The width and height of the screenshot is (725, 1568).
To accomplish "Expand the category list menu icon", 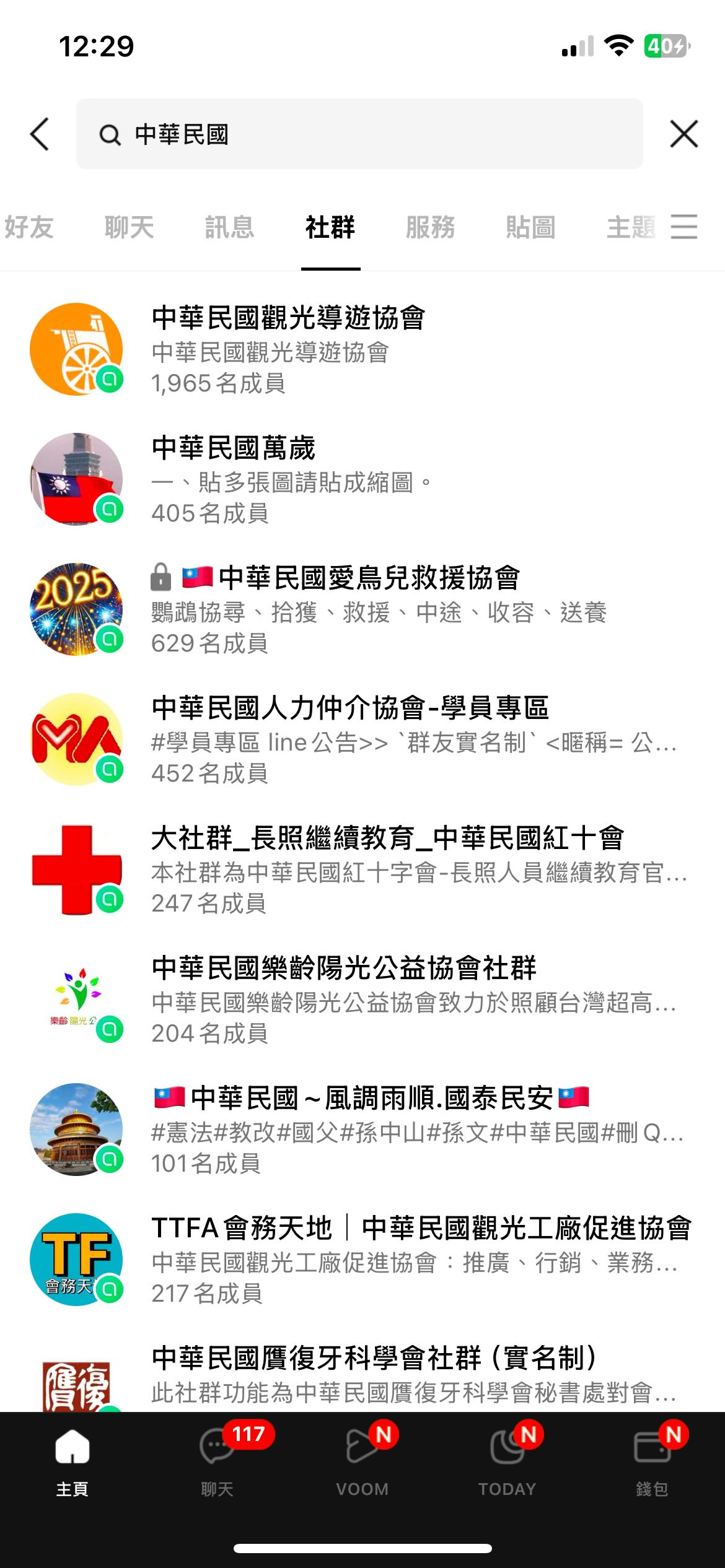I will pyautogui.click(x=684, y=227).
